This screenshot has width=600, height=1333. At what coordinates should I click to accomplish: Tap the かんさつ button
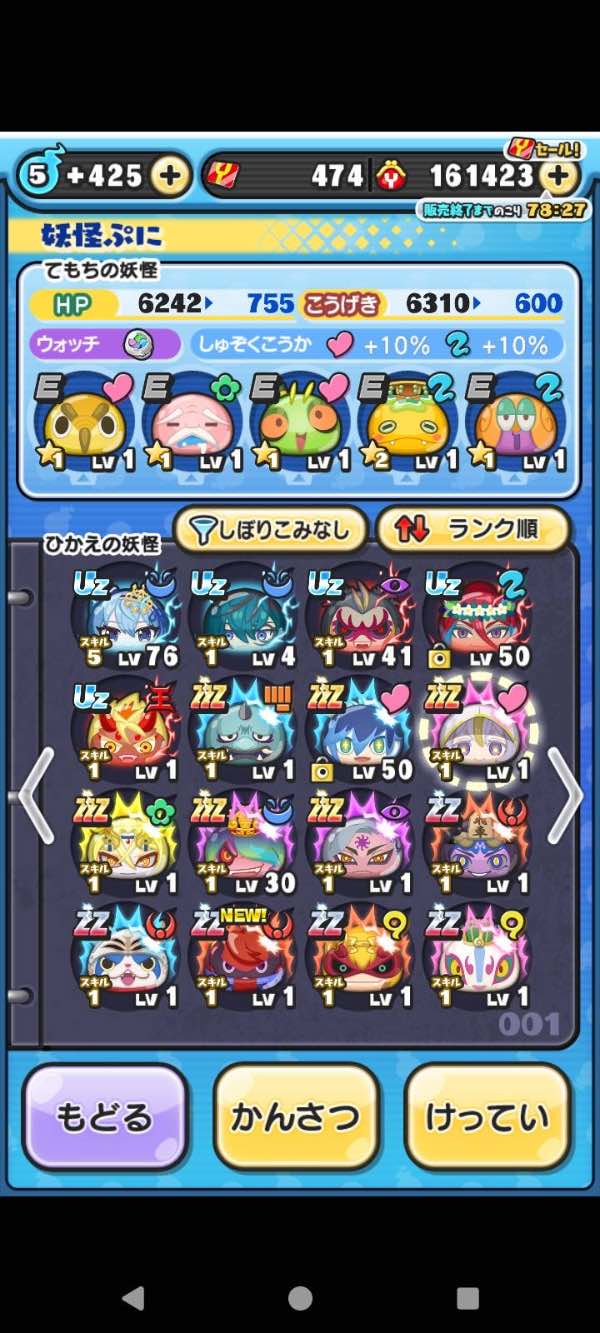(x=296, y=1118)
